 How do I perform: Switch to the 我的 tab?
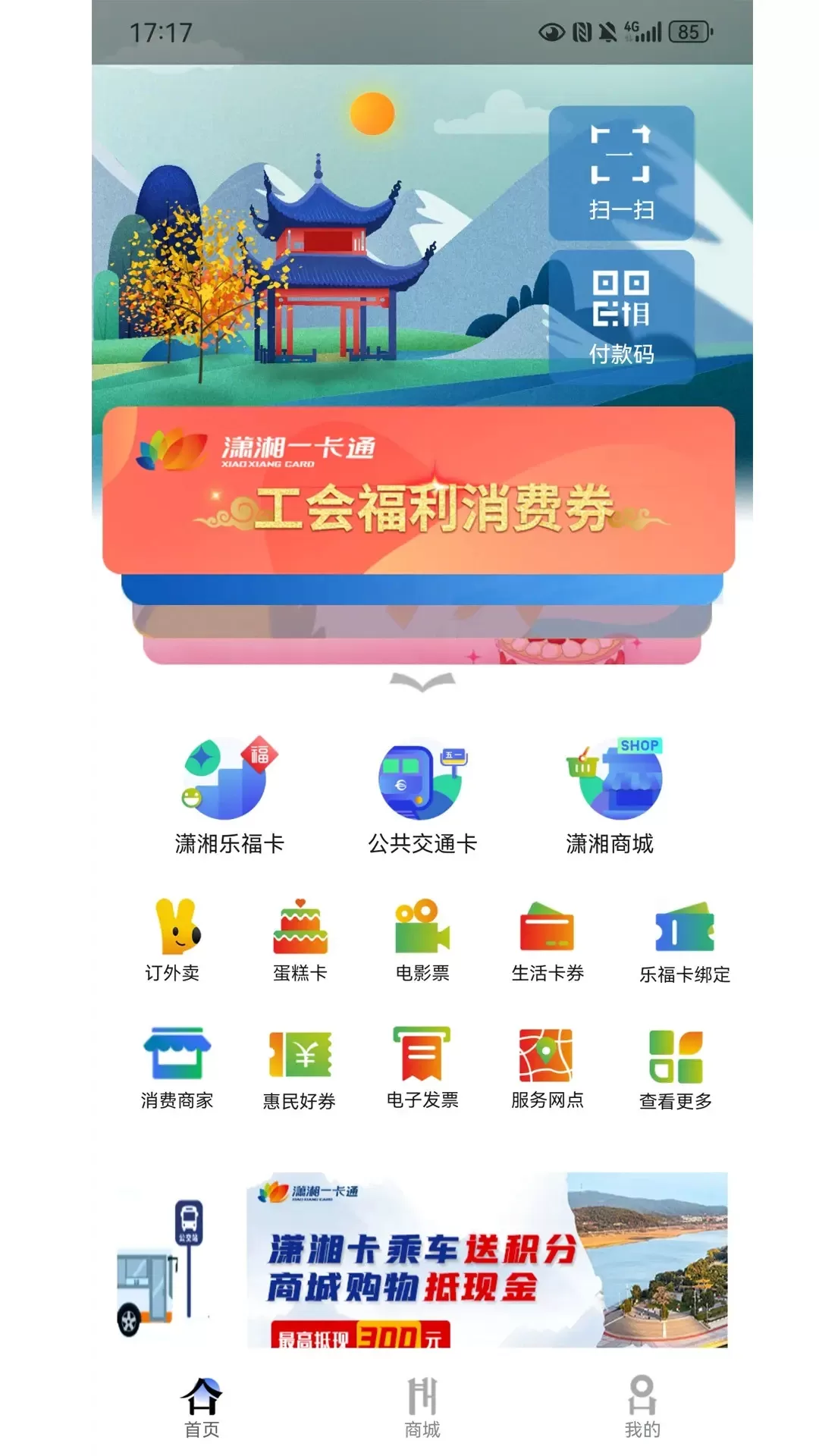(x=642, y=1407)
